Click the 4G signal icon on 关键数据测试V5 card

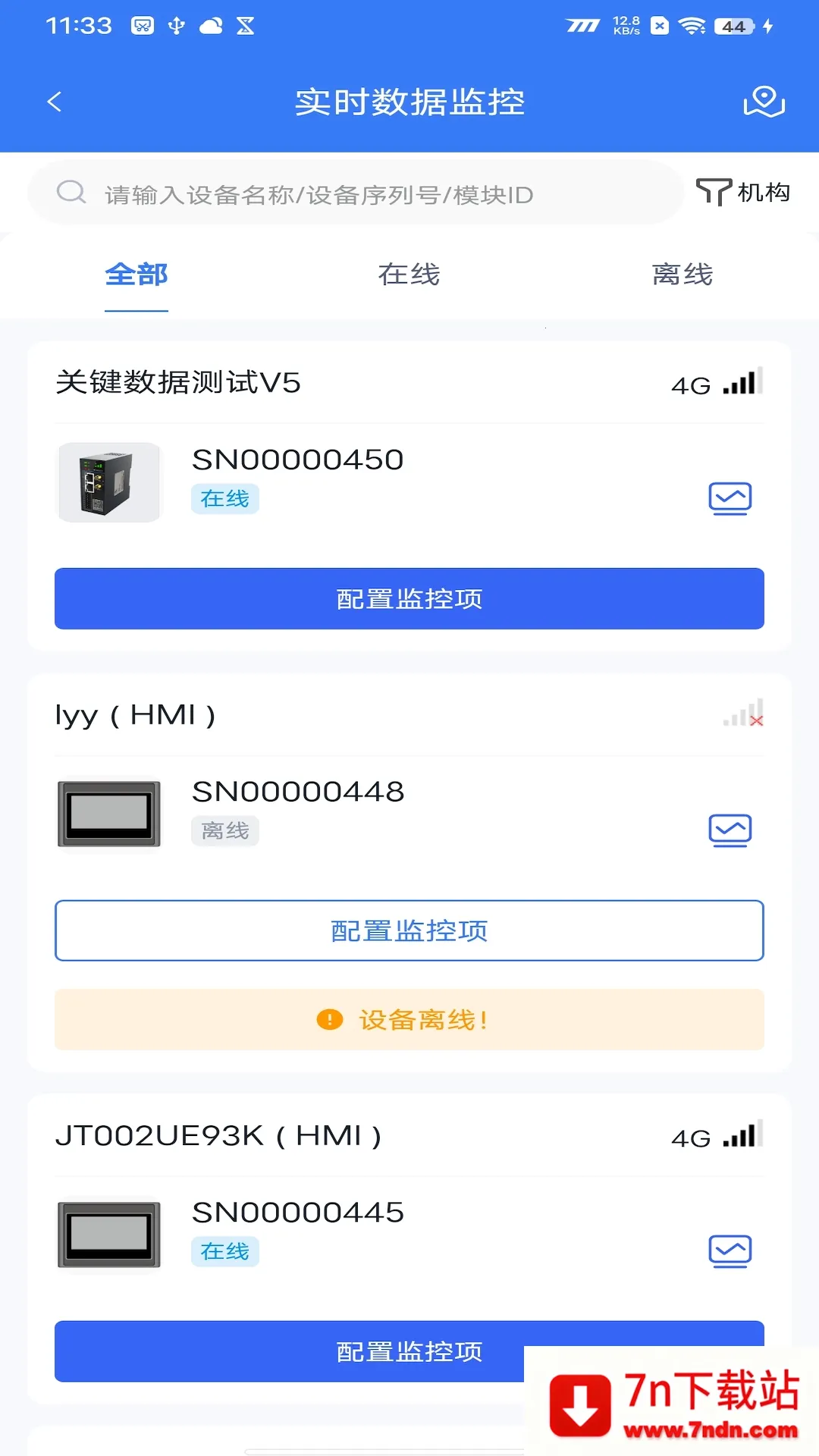[x=716, y=384]
